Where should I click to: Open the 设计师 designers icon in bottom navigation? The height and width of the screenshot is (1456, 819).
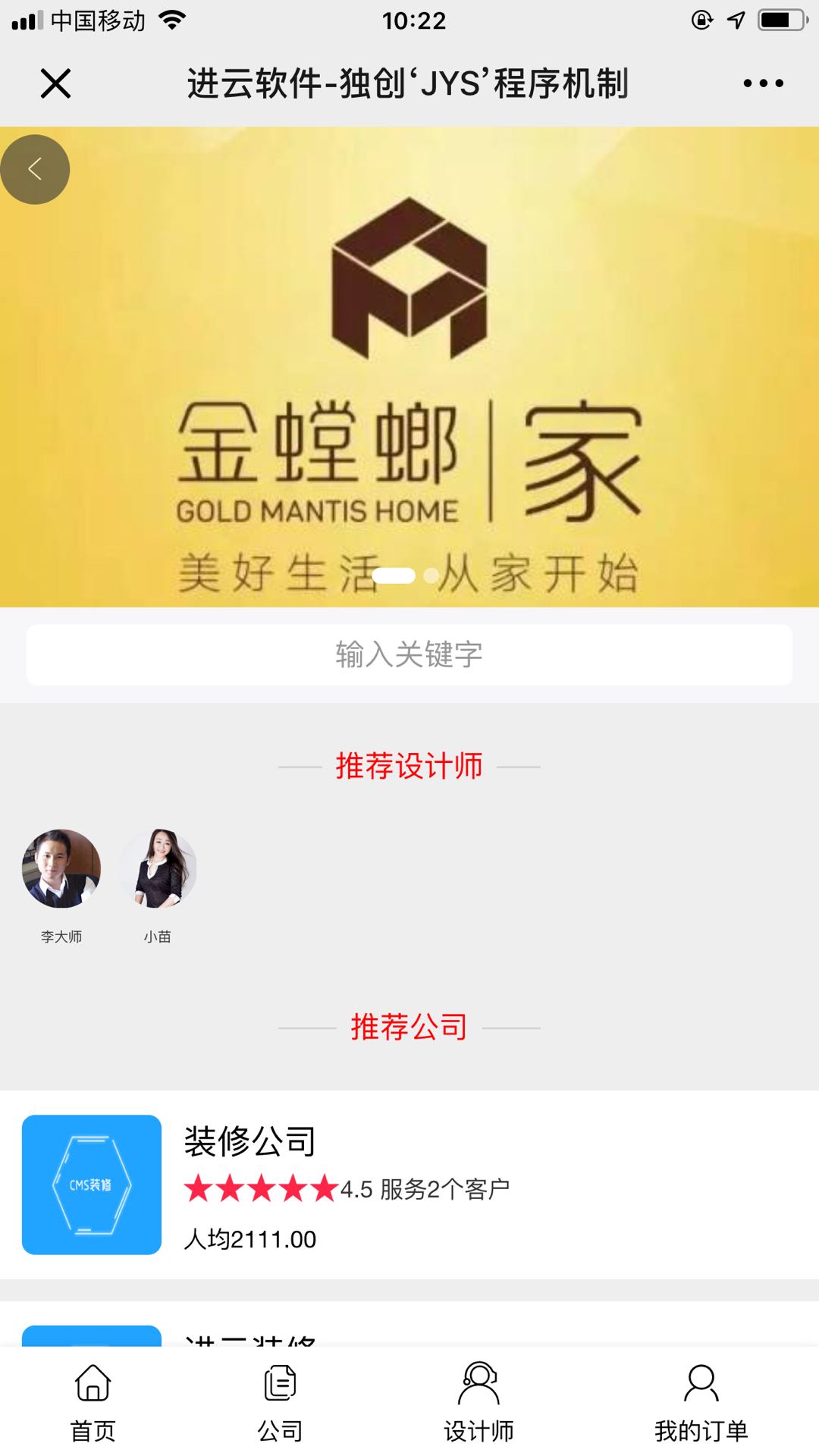(479, 1383)
